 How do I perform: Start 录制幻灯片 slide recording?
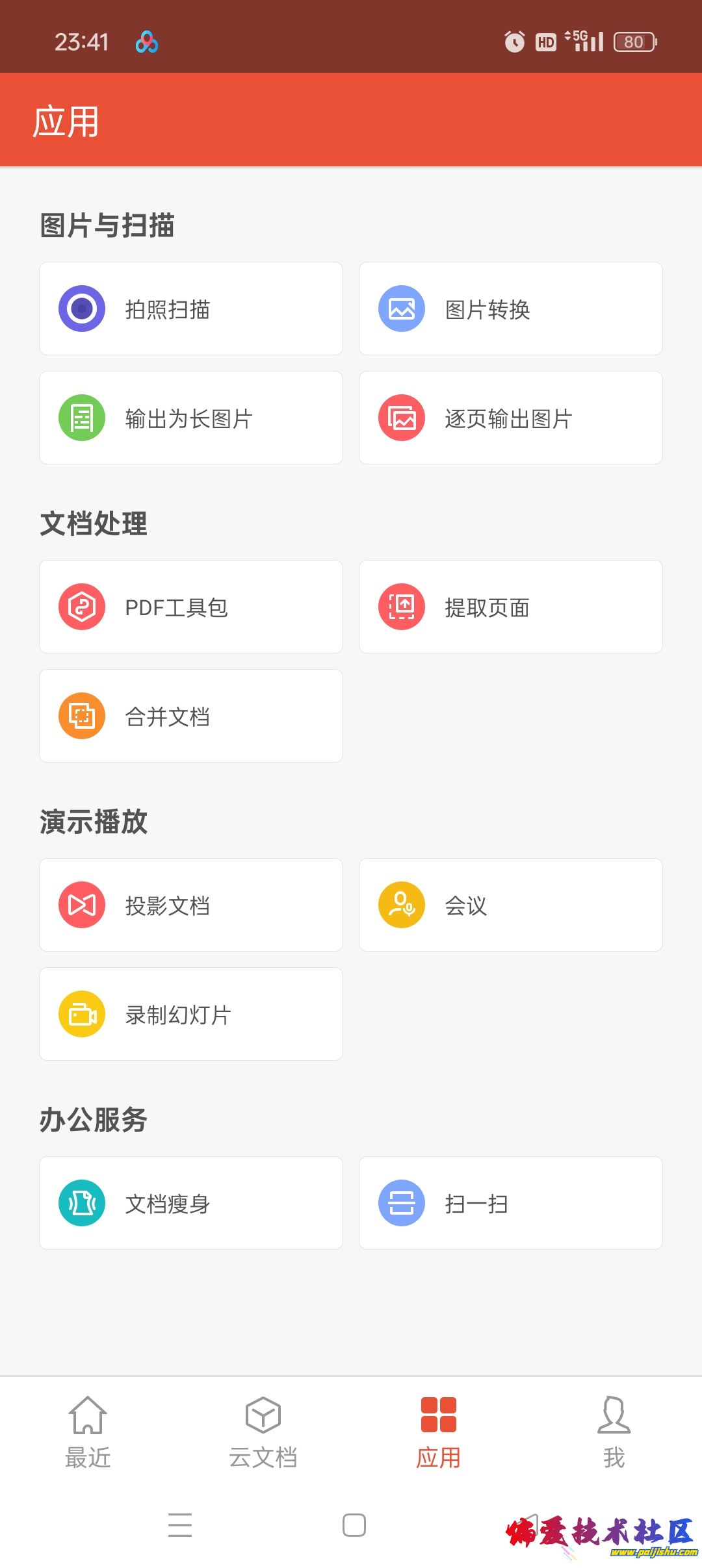[x=190, y=1015]
